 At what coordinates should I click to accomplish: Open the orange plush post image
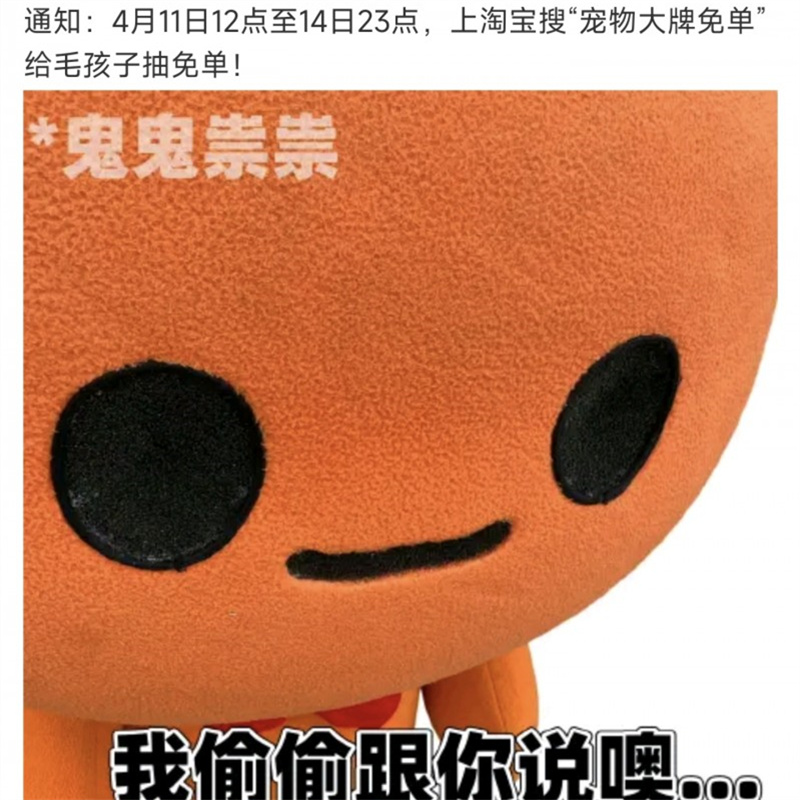click(x=400, y=440)
